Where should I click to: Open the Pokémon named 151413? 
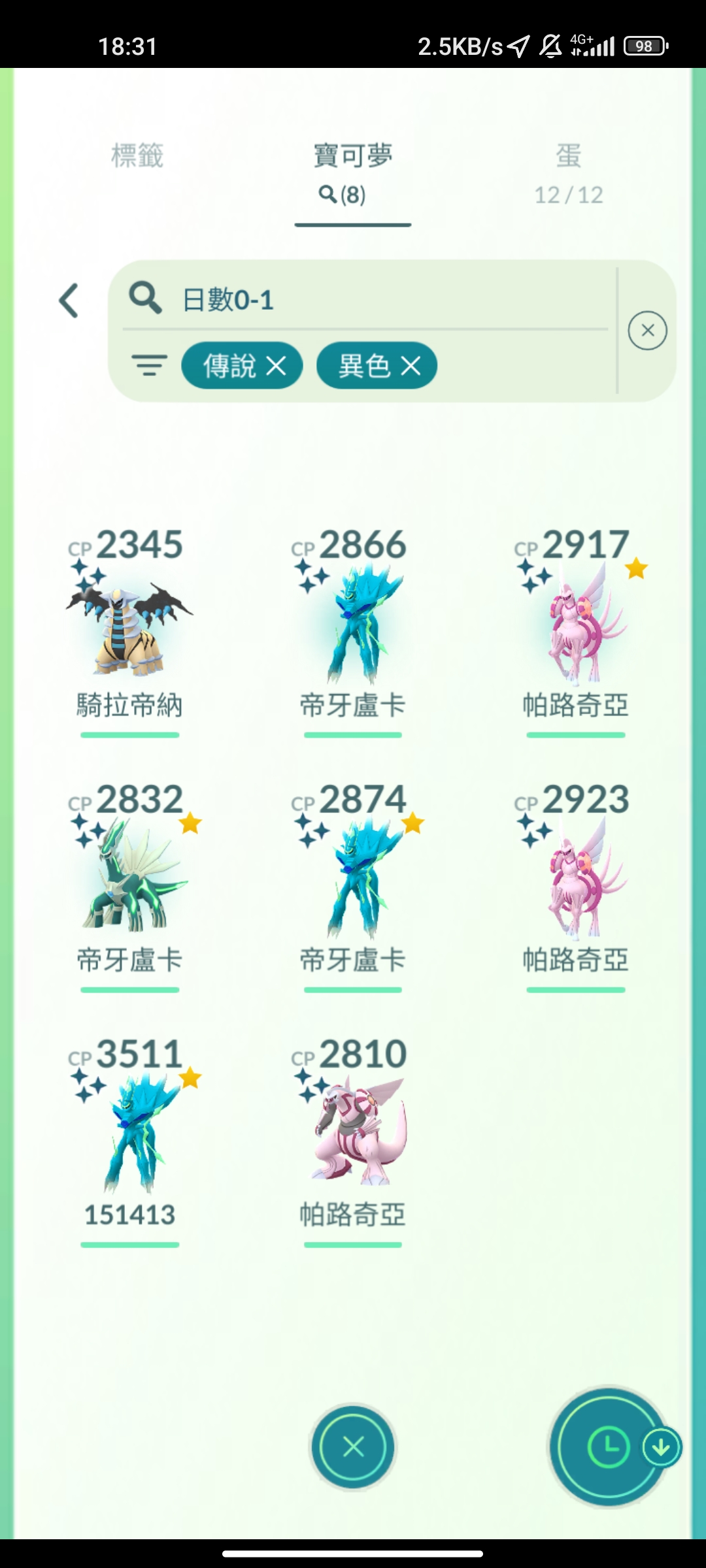tap(129, 1137)
